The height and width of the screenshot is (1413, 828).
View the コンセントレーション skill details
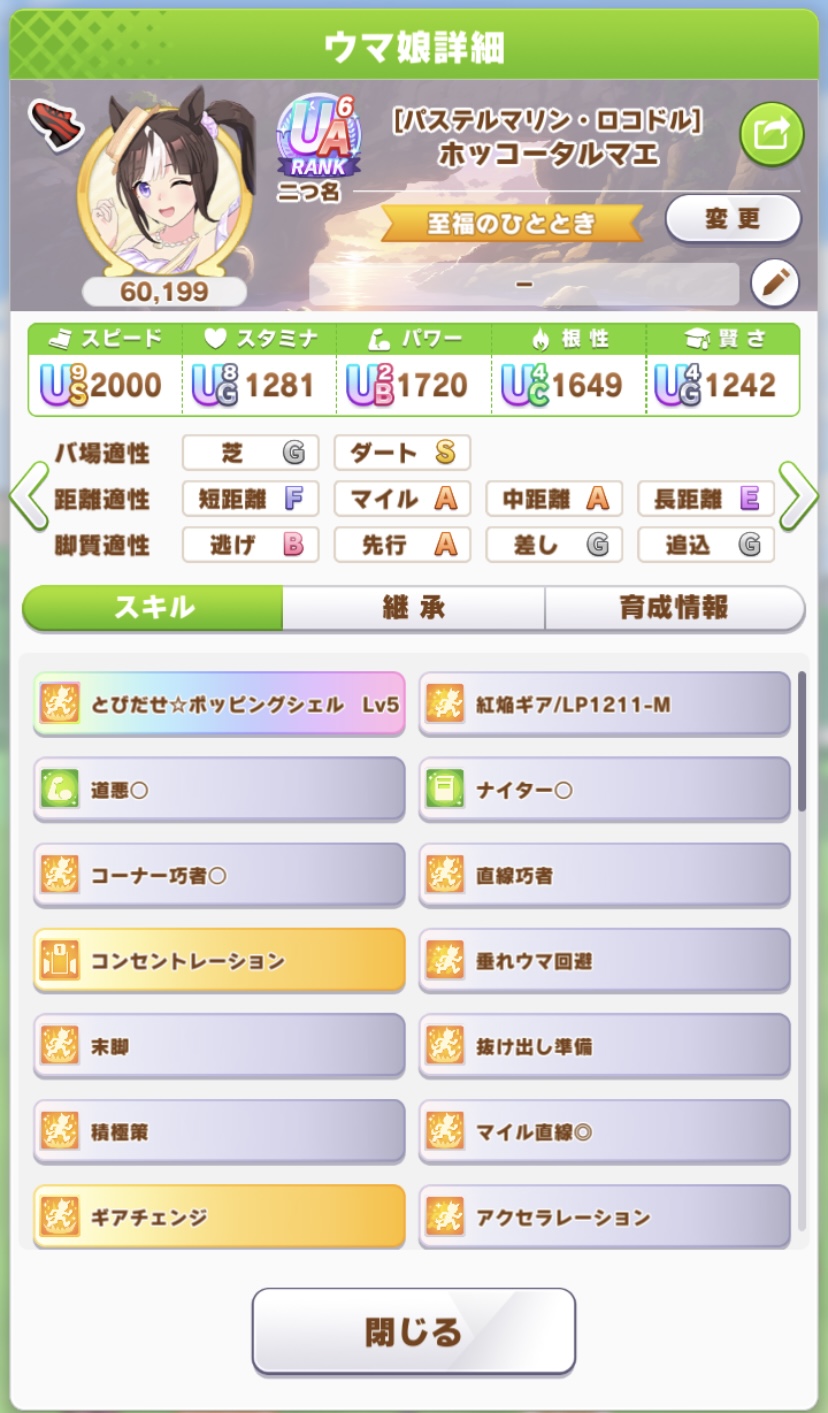coord(219,961)
